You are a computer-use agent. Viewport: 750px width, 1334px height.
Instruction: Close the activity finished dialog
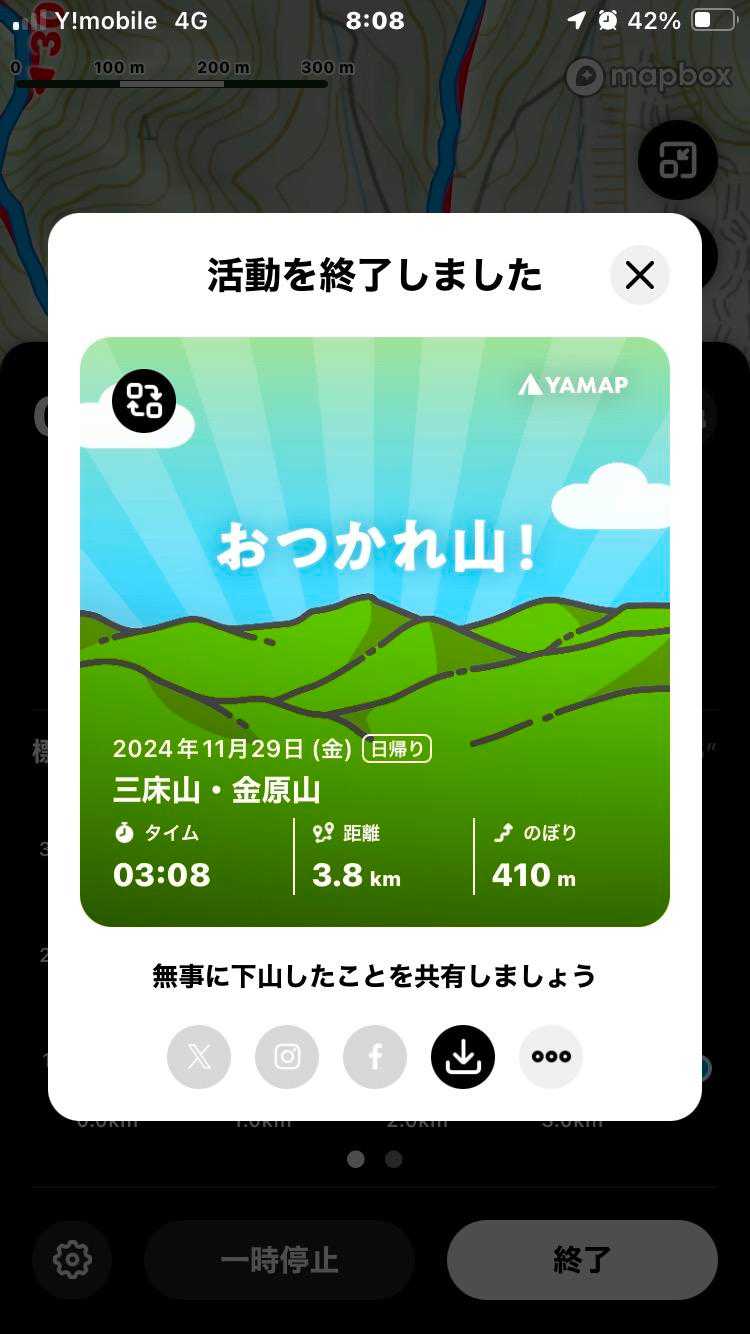(639, 275)
